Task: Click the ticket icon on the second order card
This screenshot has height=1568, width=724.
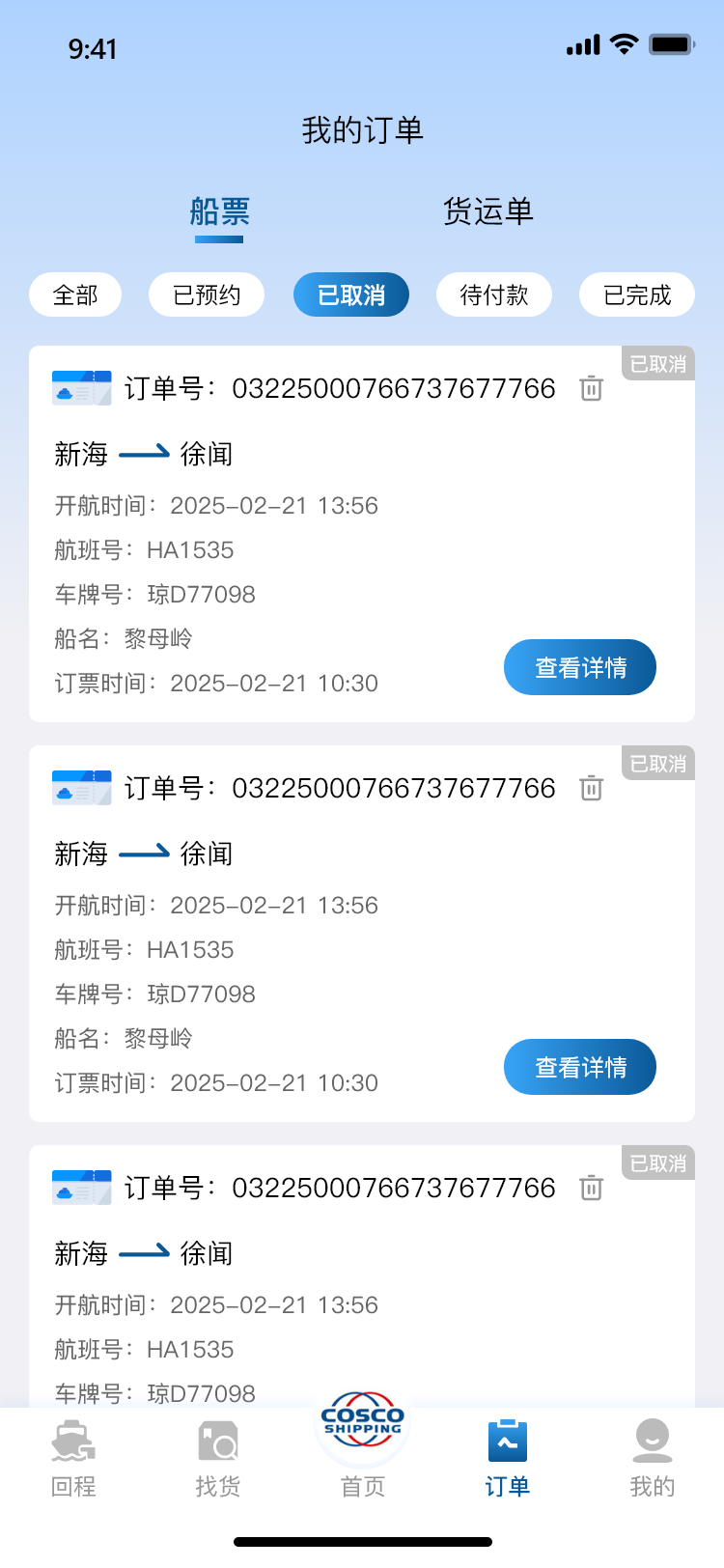Action: tap(81, 788)
